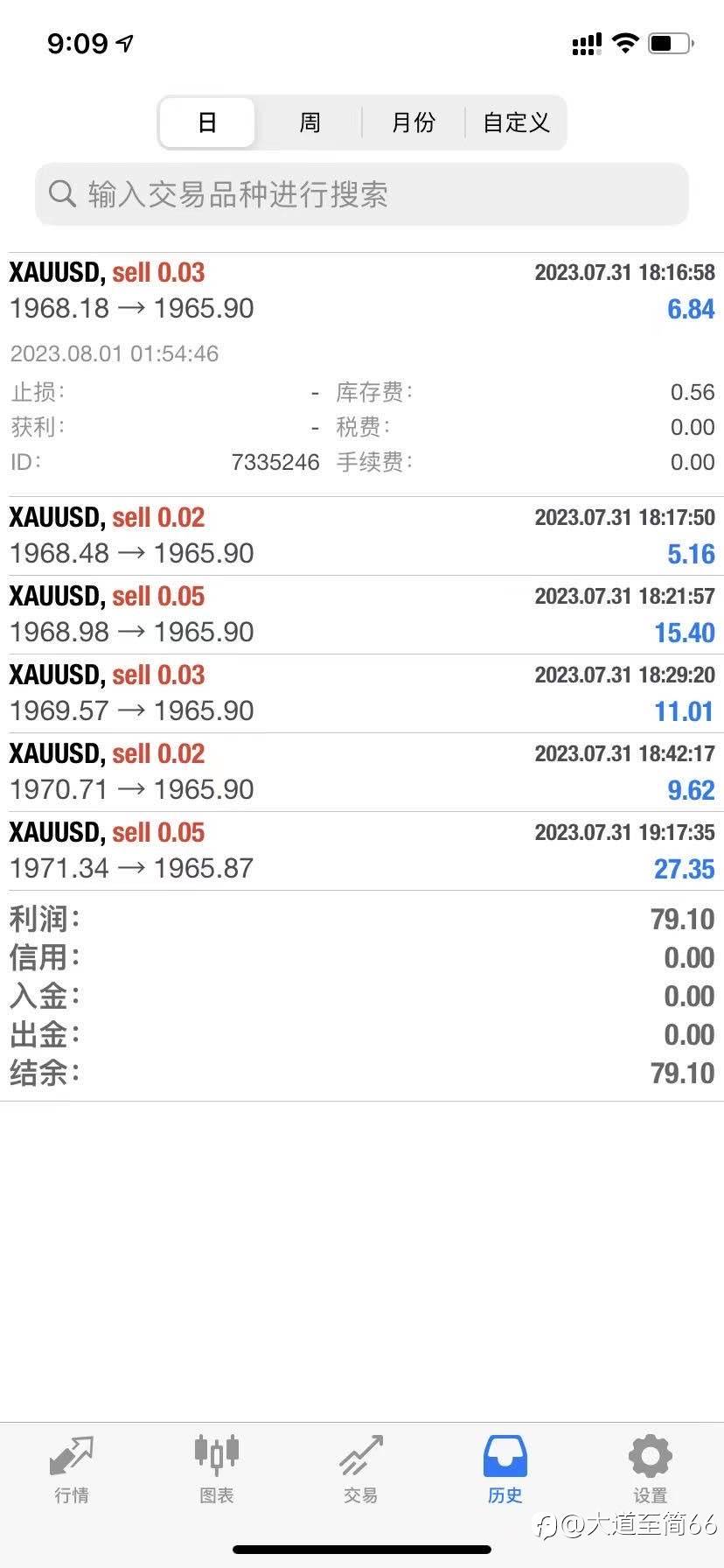Select the 历史 history tab

[x=505, y=1470]
